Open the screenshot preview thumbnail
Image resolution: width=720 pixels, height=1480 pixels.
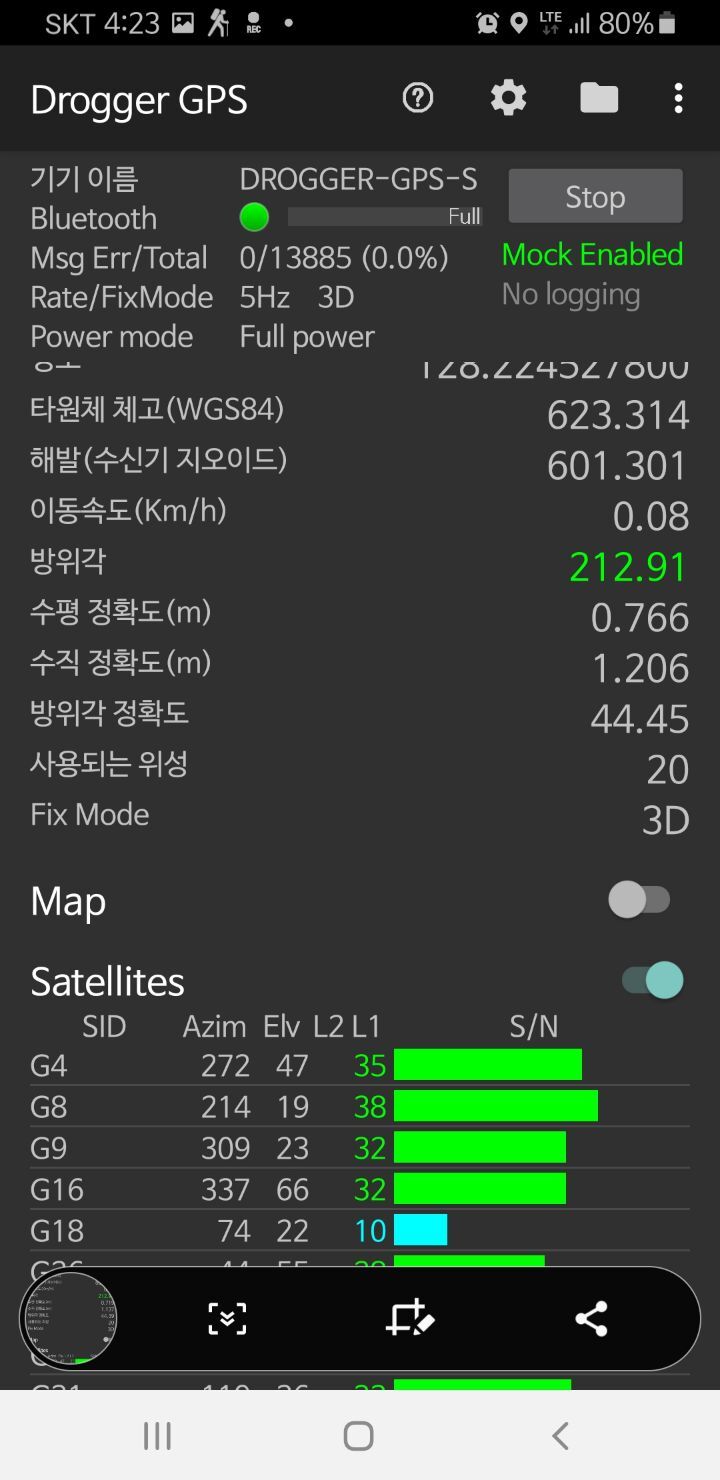pyautogui.click(x=70, y=1319)
